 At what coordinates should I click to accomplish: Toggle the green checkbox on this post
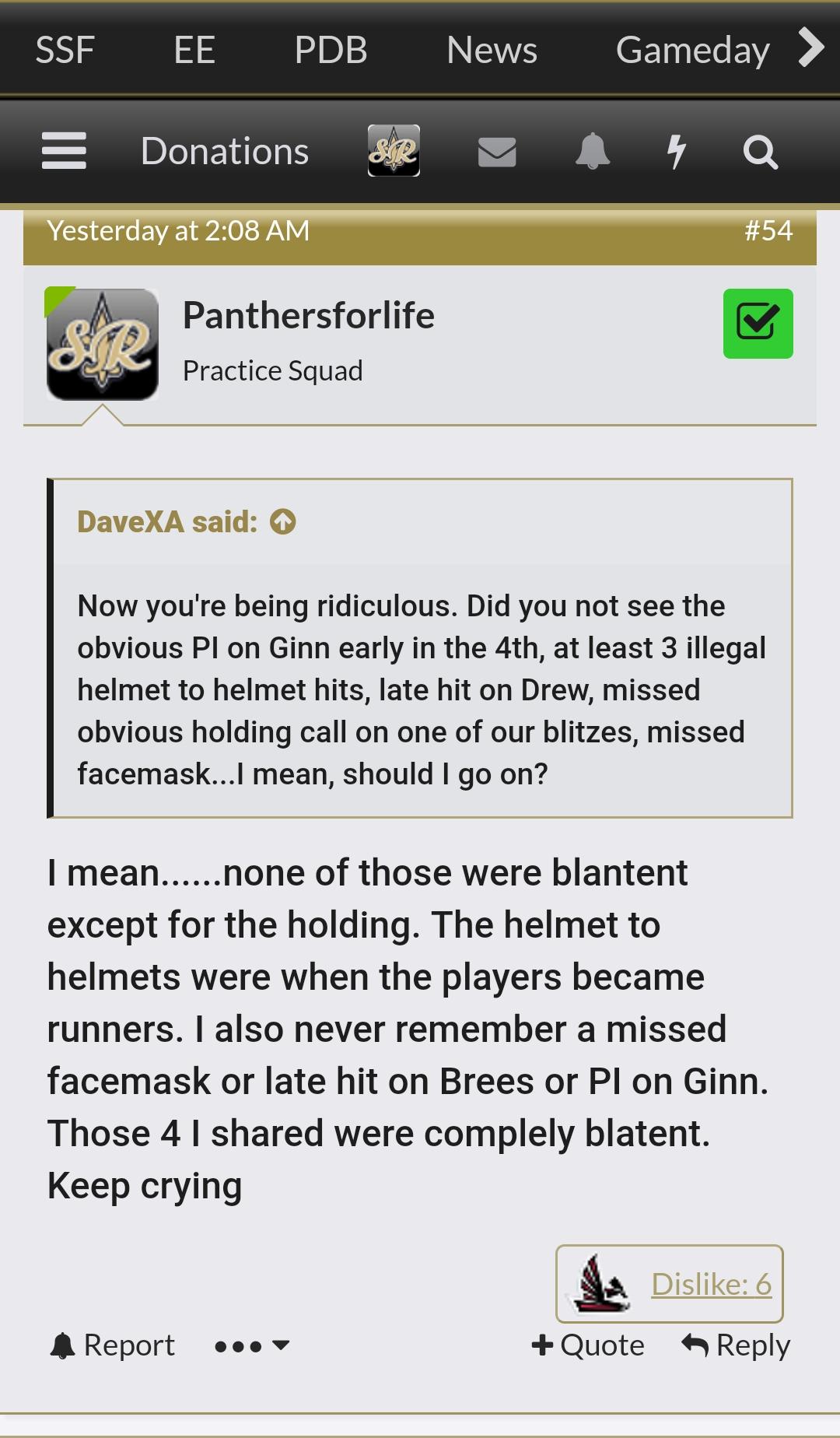click(x=758, y=324)
